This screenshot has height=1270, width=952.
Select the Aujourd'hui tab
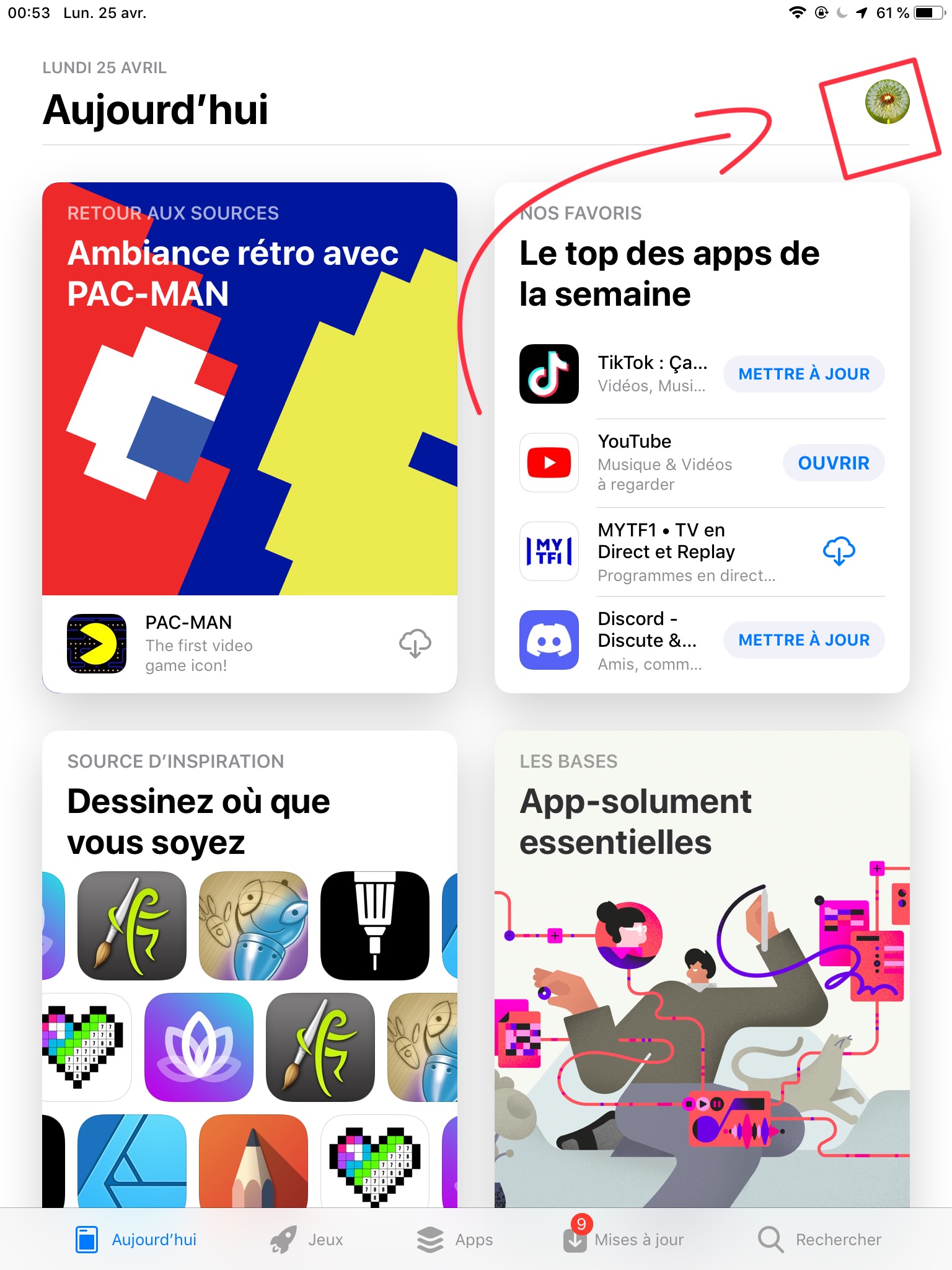(x=136, y=1240)
